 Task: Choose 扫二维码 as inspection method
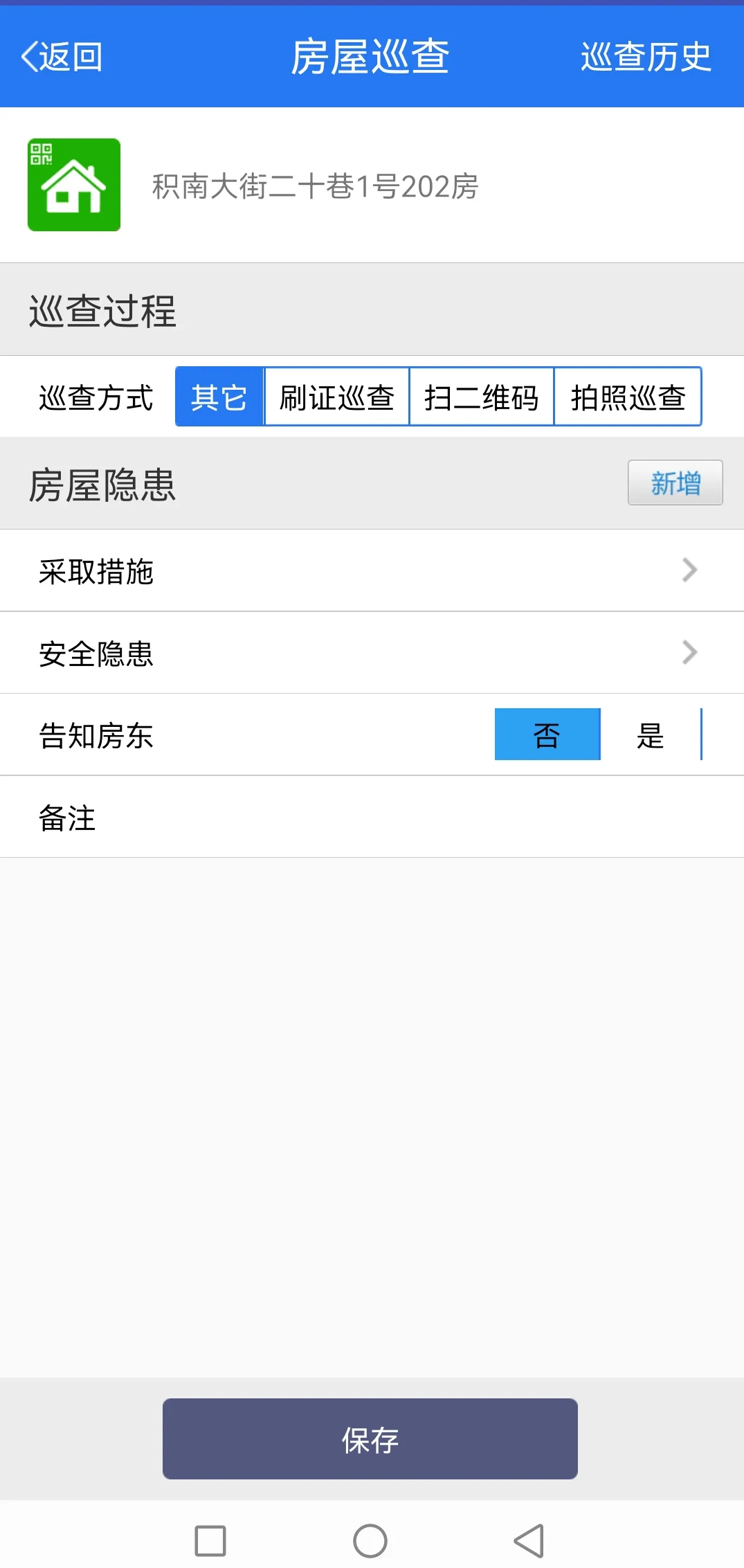(x=482, y=396)
